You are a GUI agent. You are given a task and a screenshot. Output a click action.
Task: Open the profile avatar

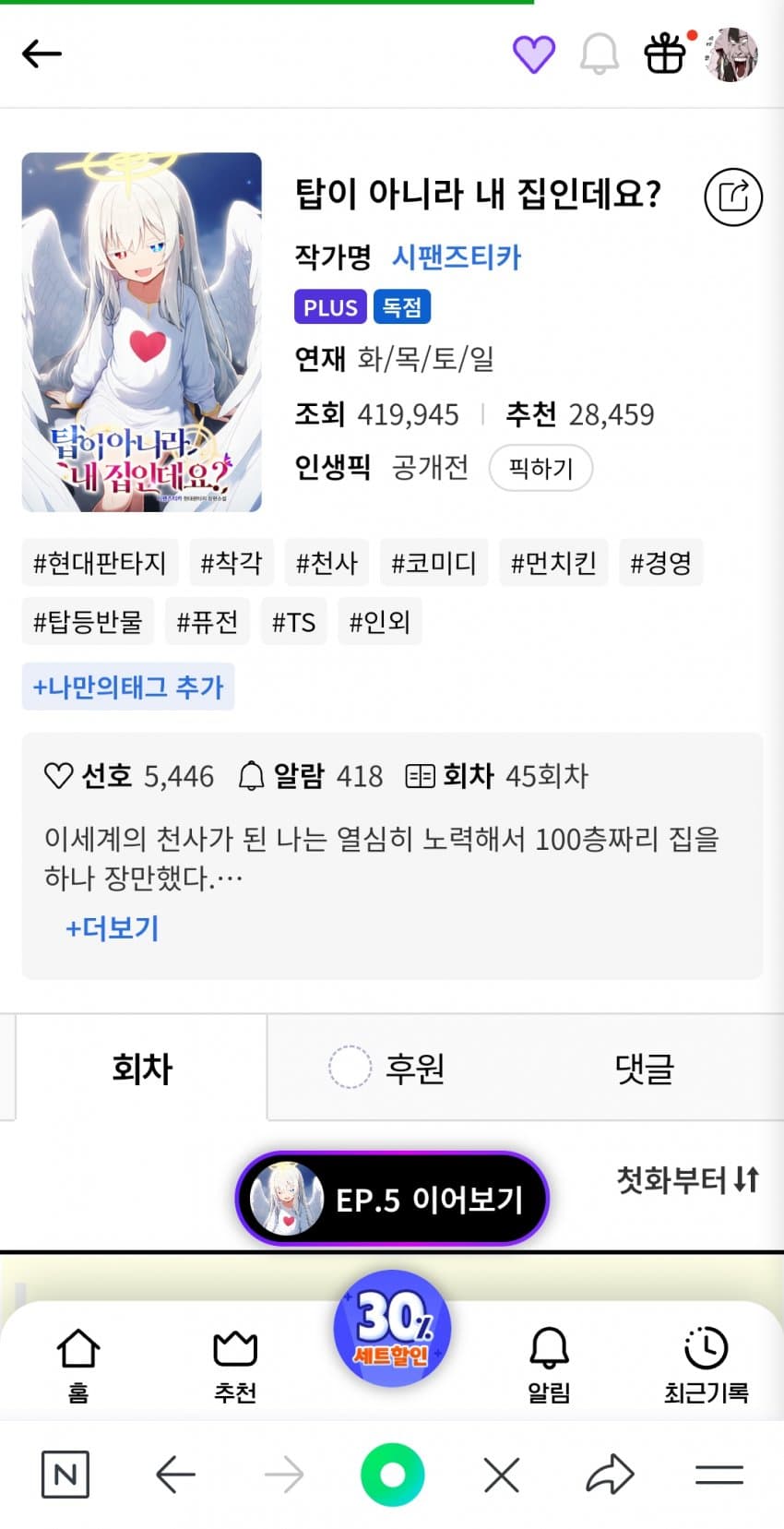click(x=732, y=54)
